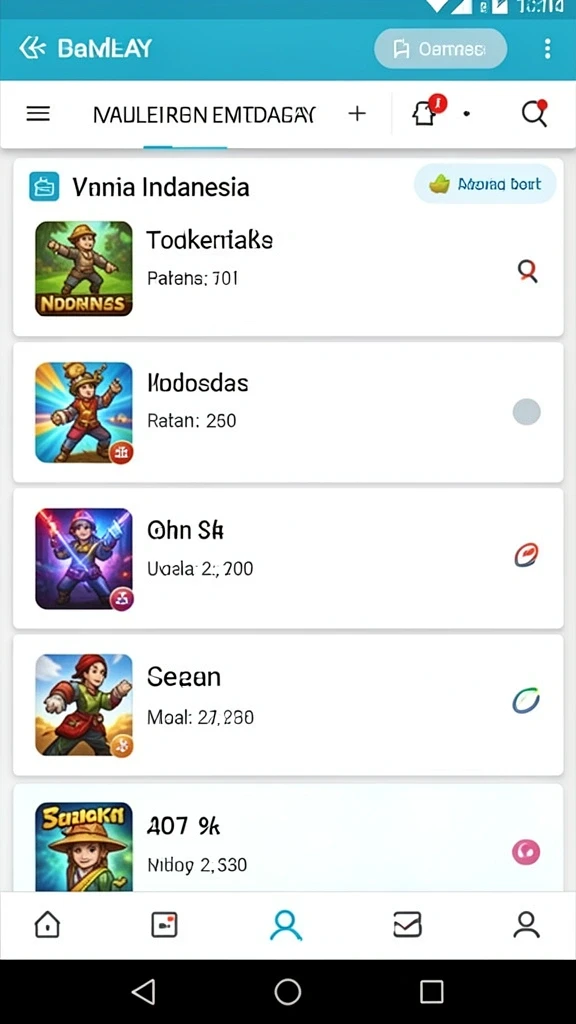576x1024 pixels.
Task: Tap the chip beside Vnnia Indanesia
Action: point(485,184)
